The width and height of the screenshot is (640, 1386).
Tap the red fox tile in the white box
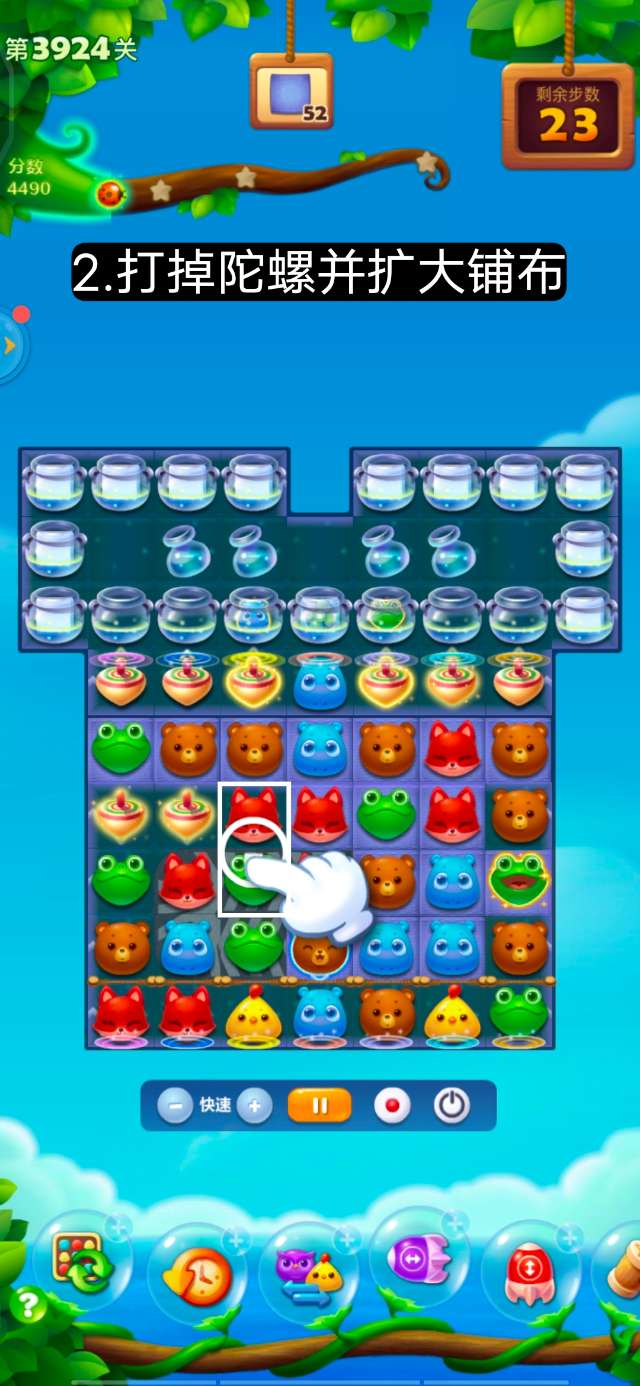[x=253, y=813]
